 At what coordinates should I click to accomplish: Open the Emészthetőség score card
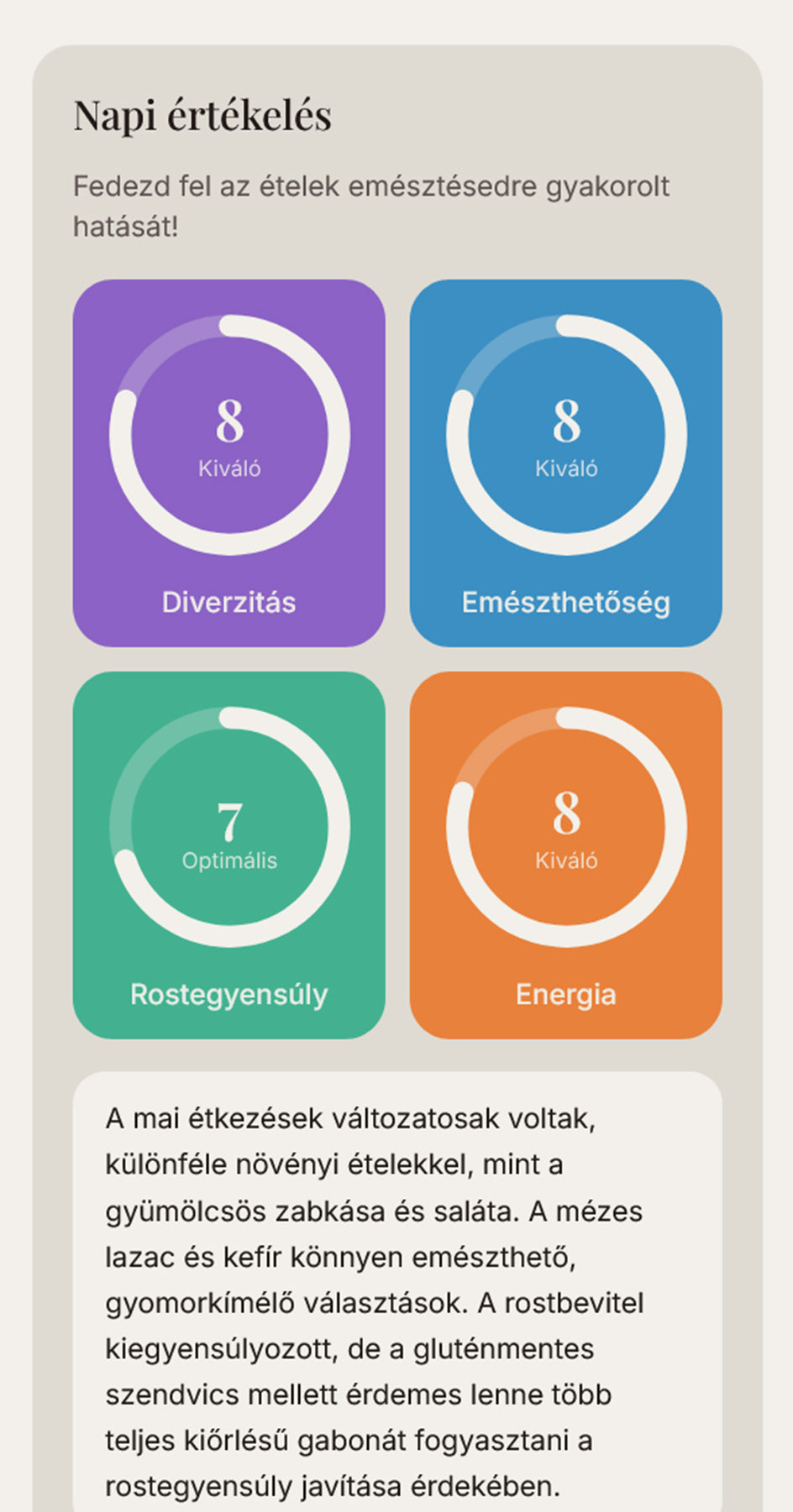click(565, 463)
